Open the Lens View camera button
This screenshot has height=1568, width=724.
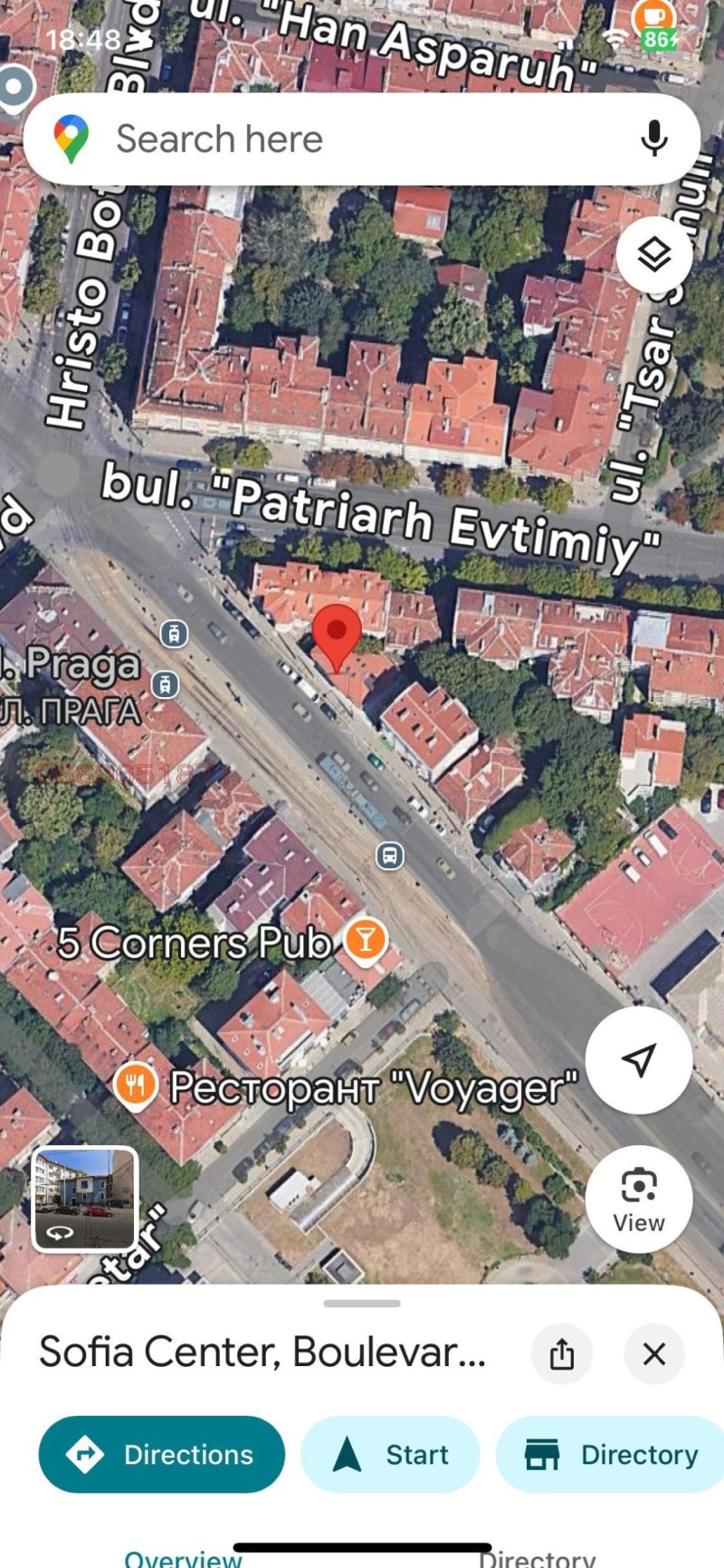pos(639,1199)
